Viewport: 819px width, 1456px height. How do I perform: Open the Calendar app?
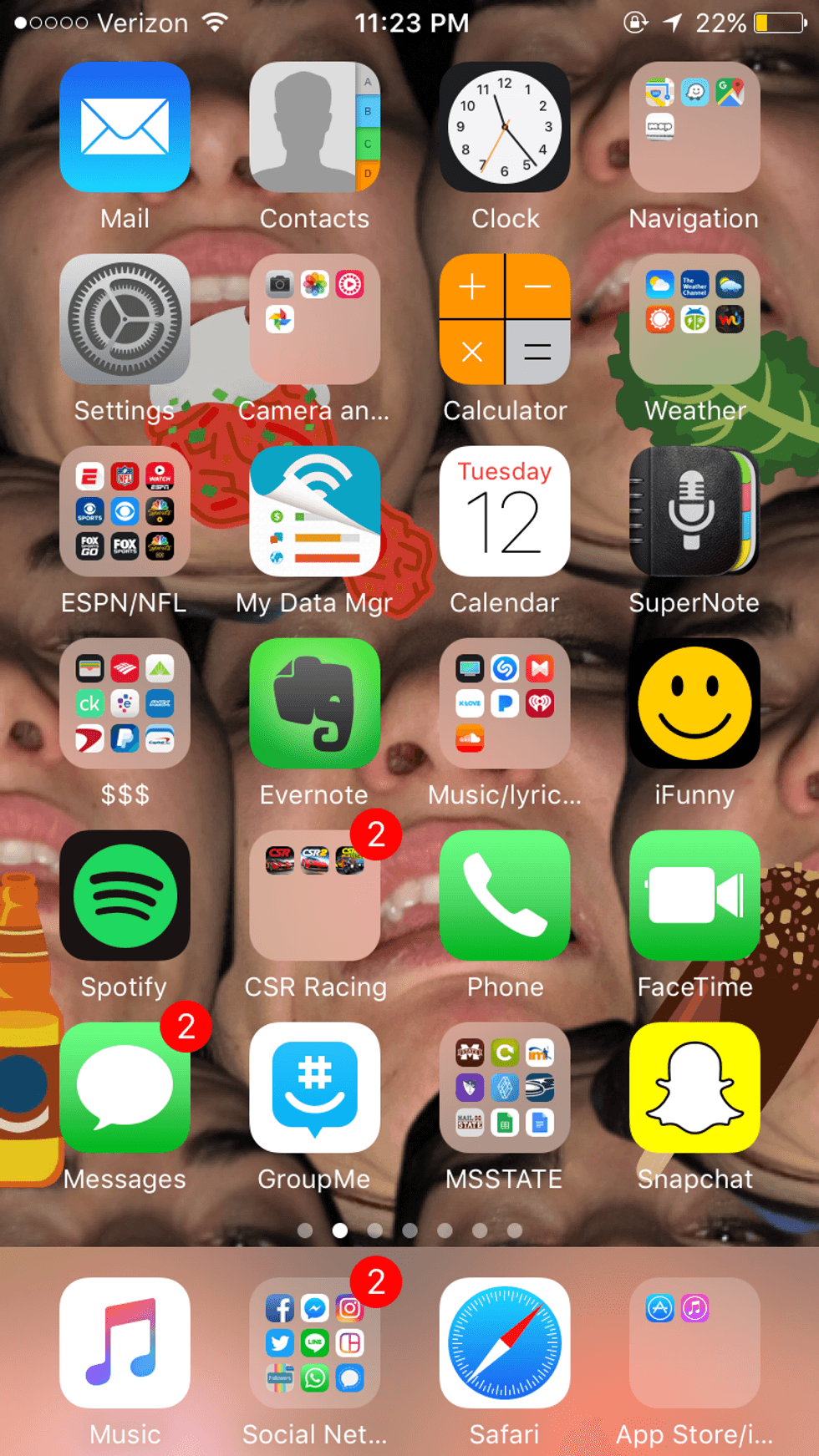tap(505, 511)
